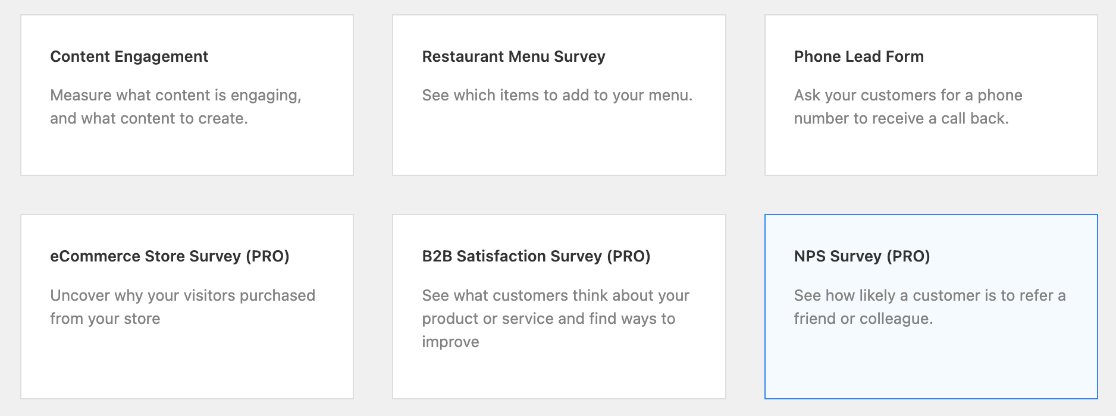The width and height of the screenshot is (1116, 416).
Task: Open the Phone Lead Form template
Action: [x=930, y=95]
